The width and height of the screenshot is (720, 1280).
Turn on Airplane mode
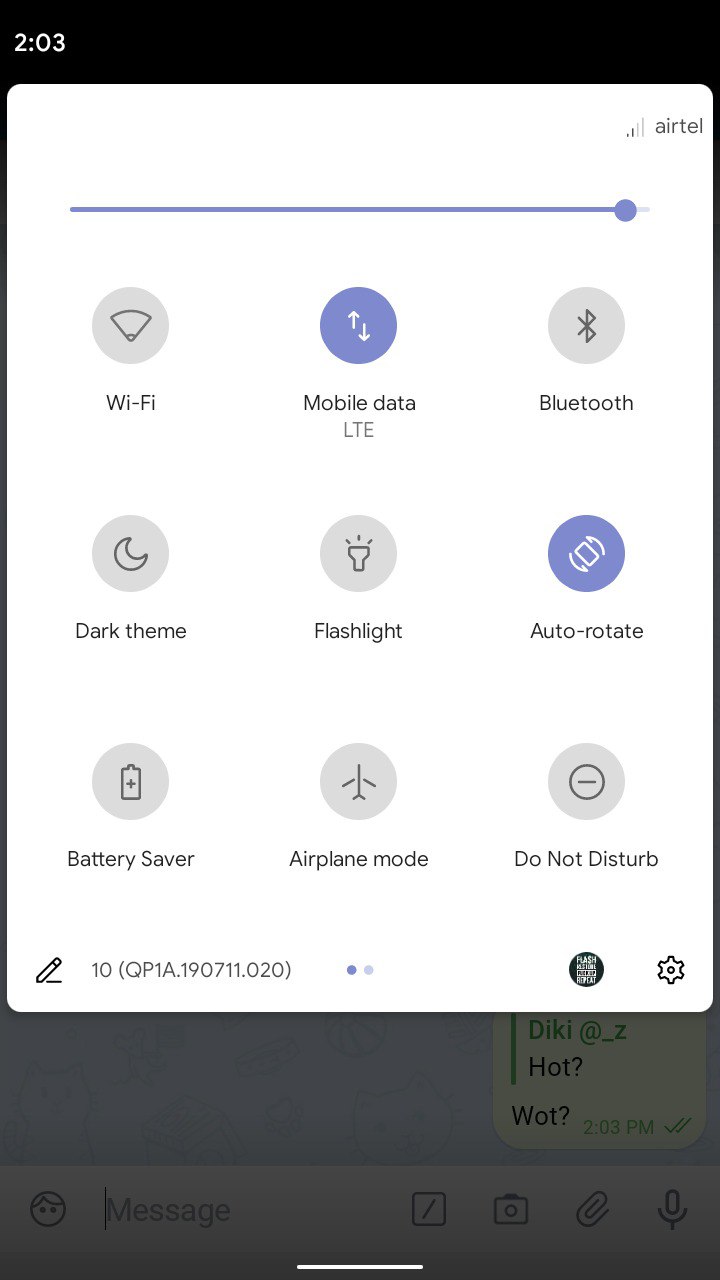[359, 782]
